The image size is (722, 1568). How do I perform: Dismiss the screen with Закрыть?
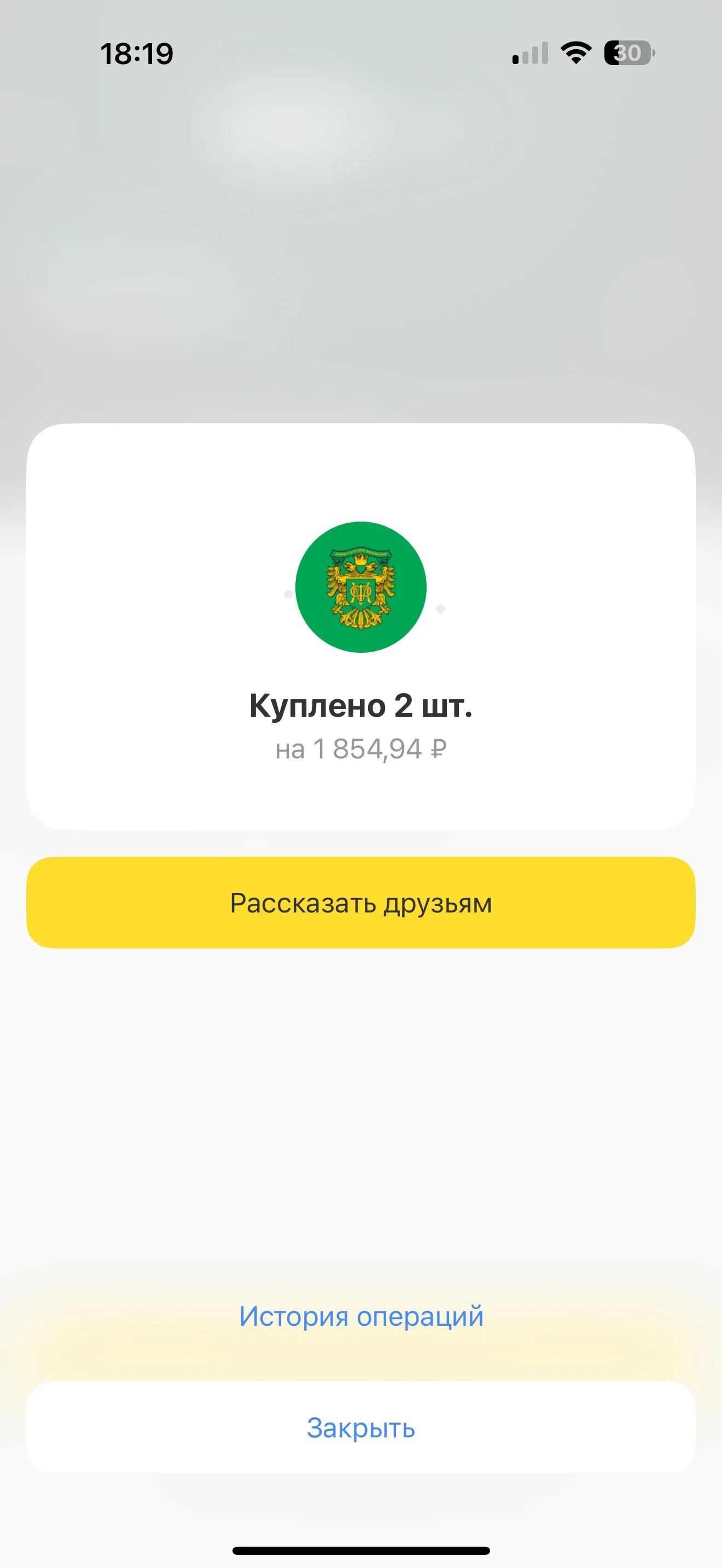[x=361, y=1427]
